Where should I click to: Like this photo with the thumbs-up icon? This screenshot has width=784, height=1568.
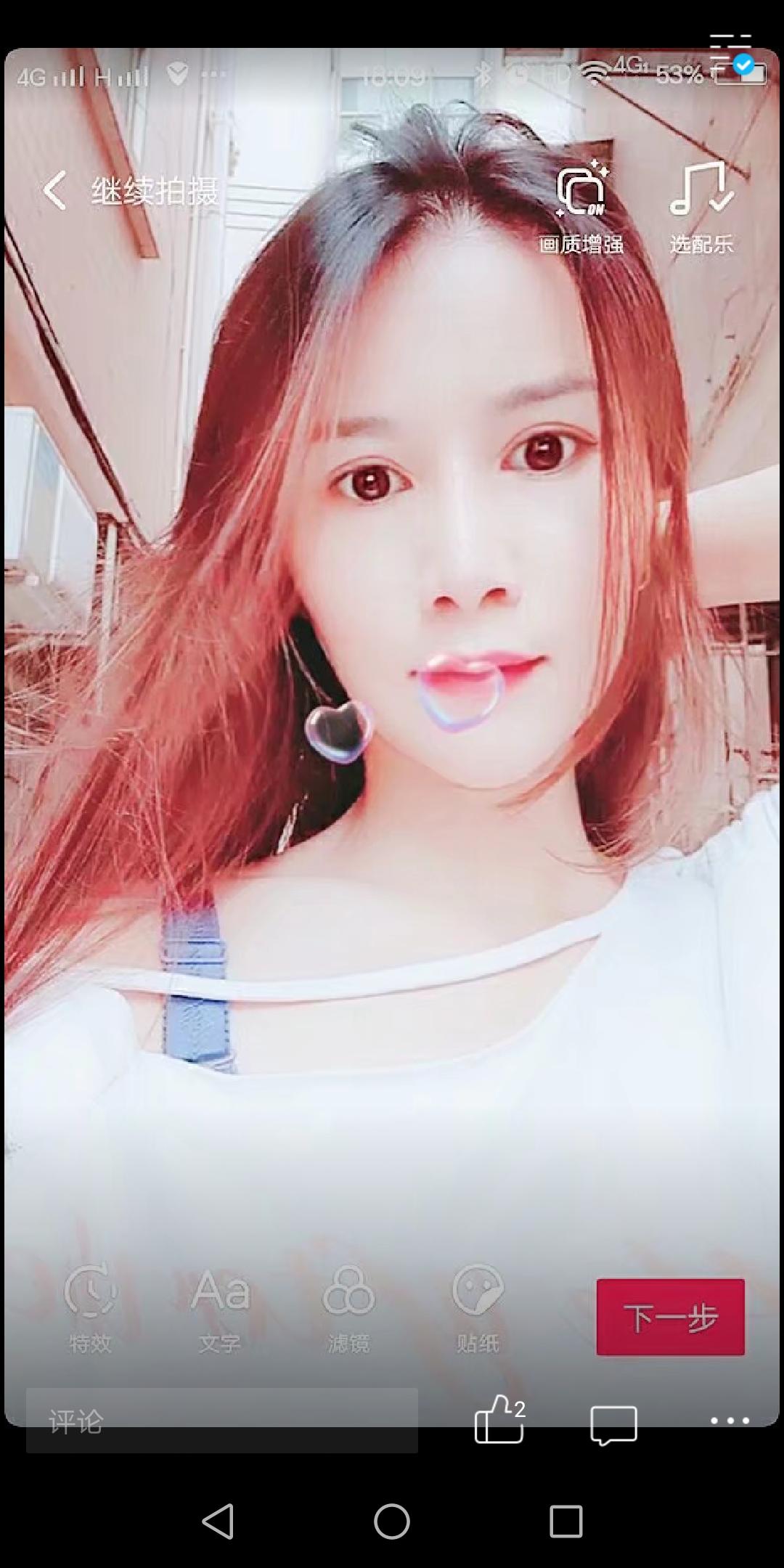click(x=499, y=1421)
